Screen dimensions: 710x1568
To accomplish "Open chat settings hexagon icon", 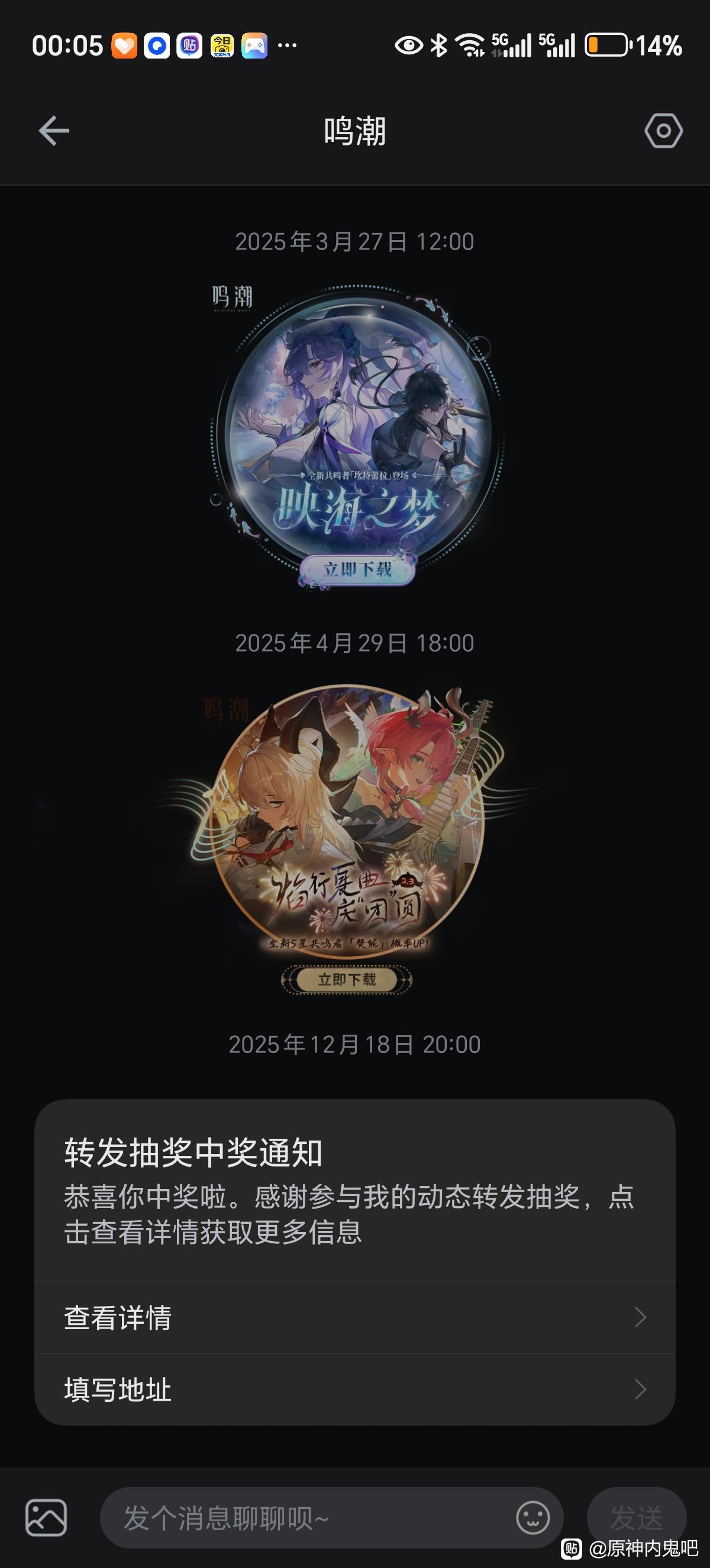I will (663, 131).
